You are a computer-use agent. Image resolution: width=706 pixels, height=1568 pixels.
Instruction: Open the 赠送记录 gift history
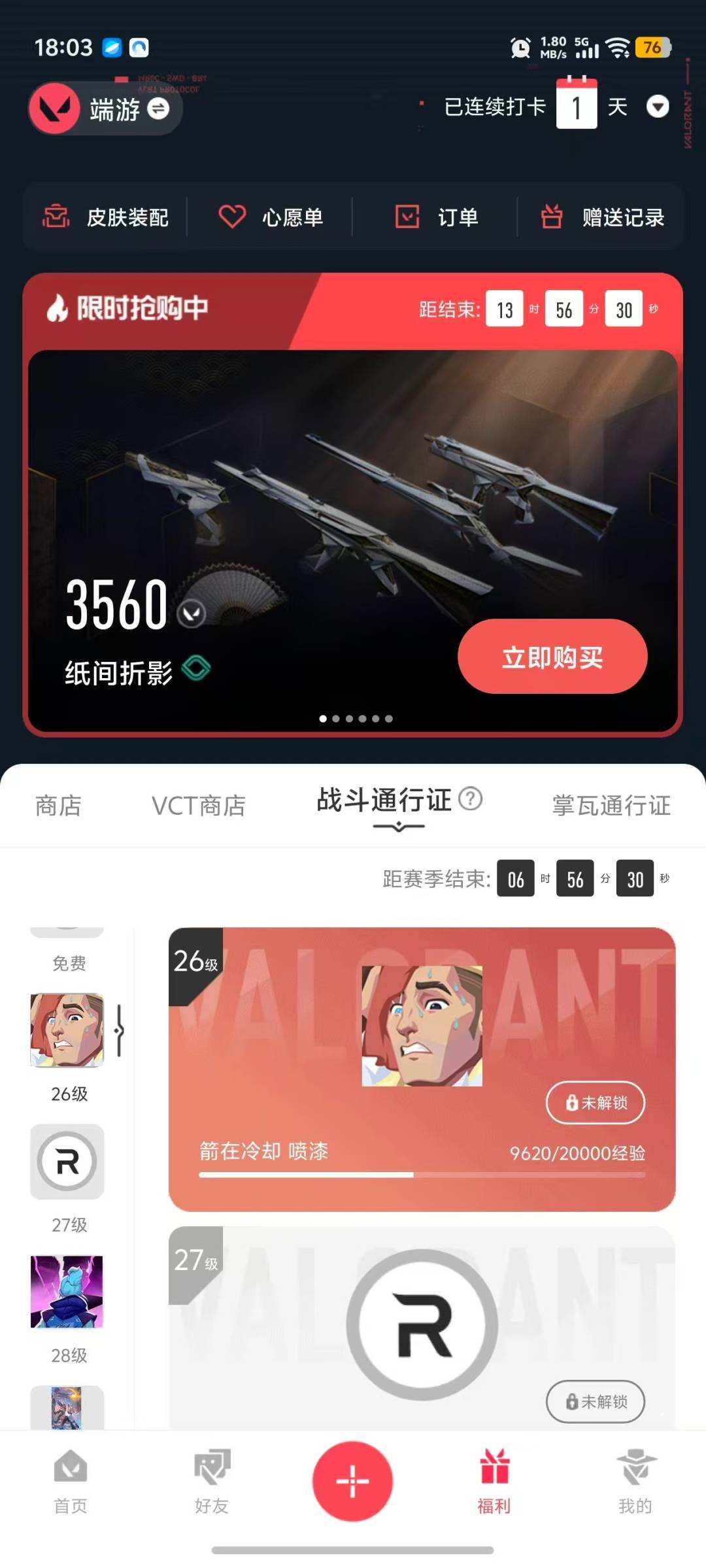pyautogui.click(x=601, y=217)
